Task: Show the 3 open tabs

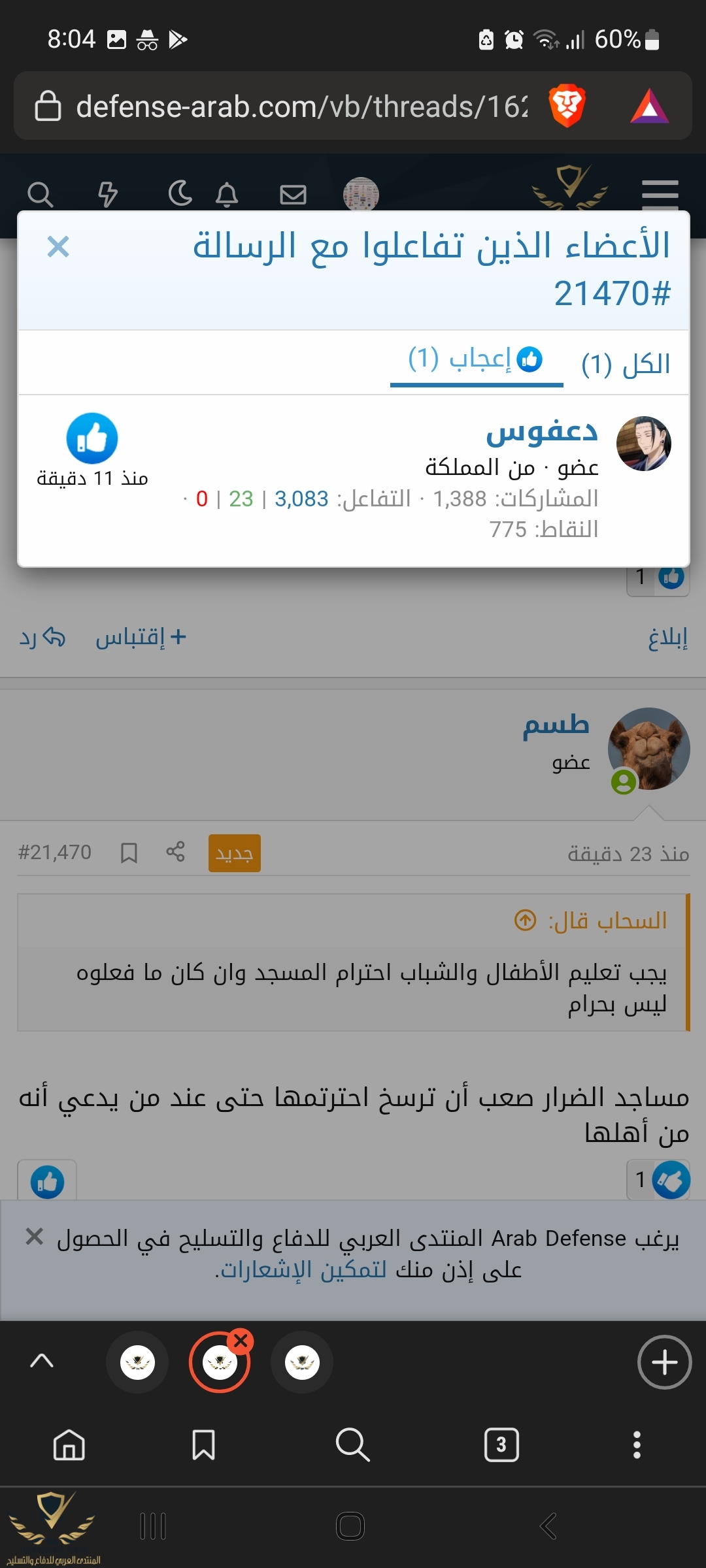Action: coord(501,1445)
